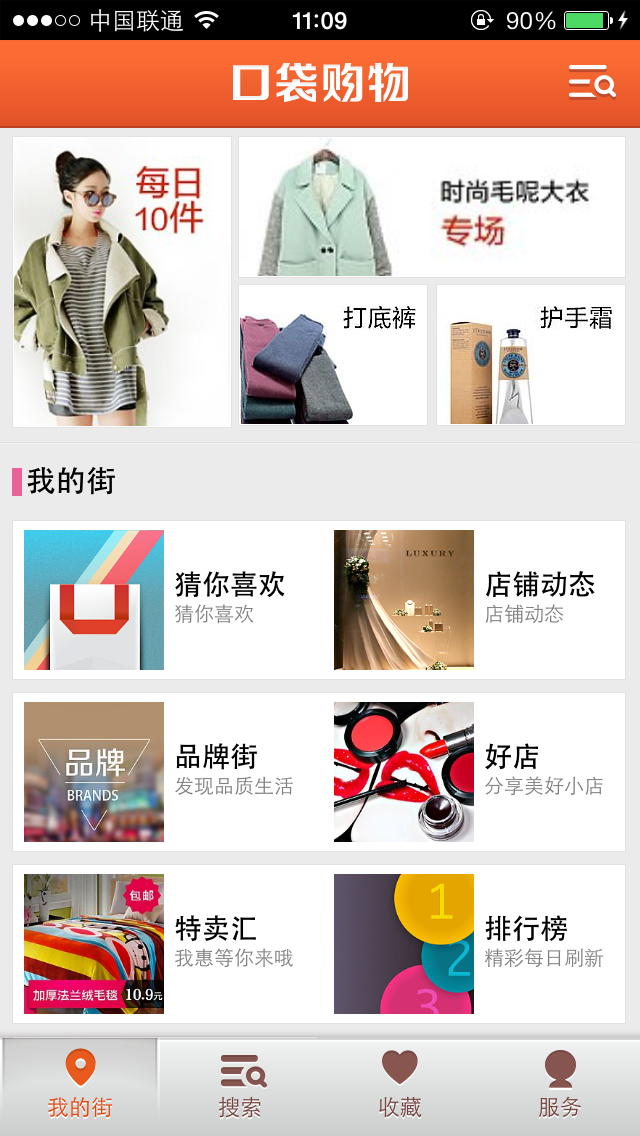Screen dimensions: 640x1136
Task: Browse the 品牌街 brand street
Action: (x=166, y=772)
